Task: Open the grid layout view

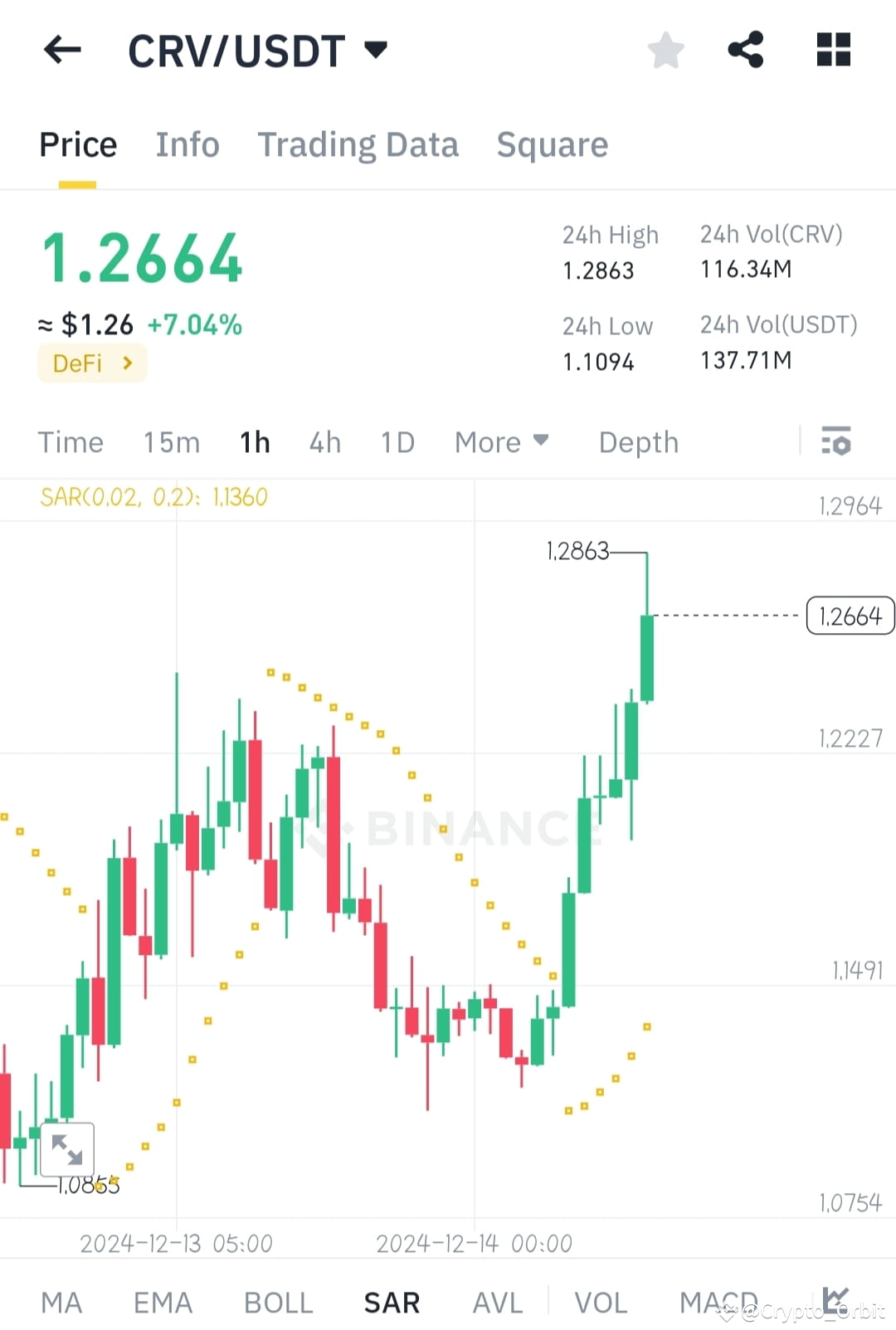Action: pyautogui.click(x=833, y=50)
